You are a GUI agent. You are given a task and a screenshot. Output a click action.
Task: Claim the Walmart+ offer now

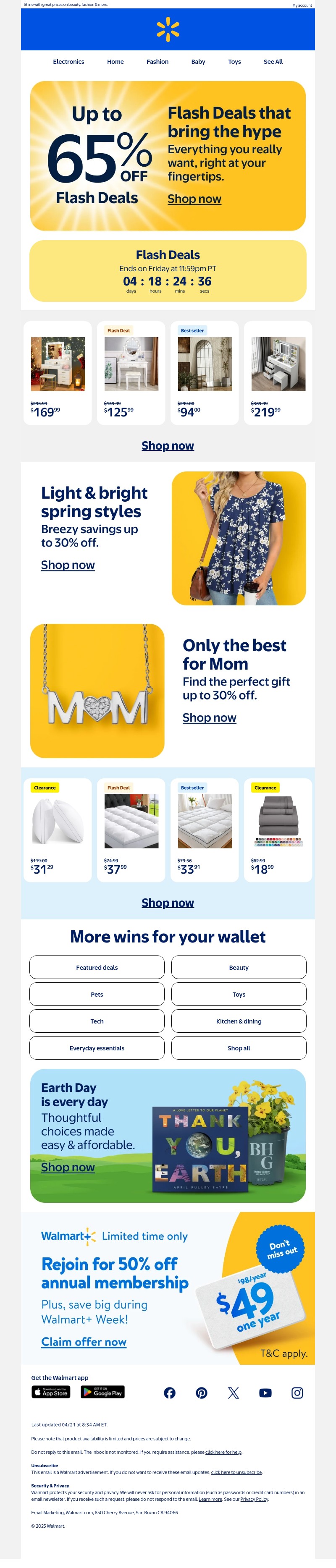84,1342
